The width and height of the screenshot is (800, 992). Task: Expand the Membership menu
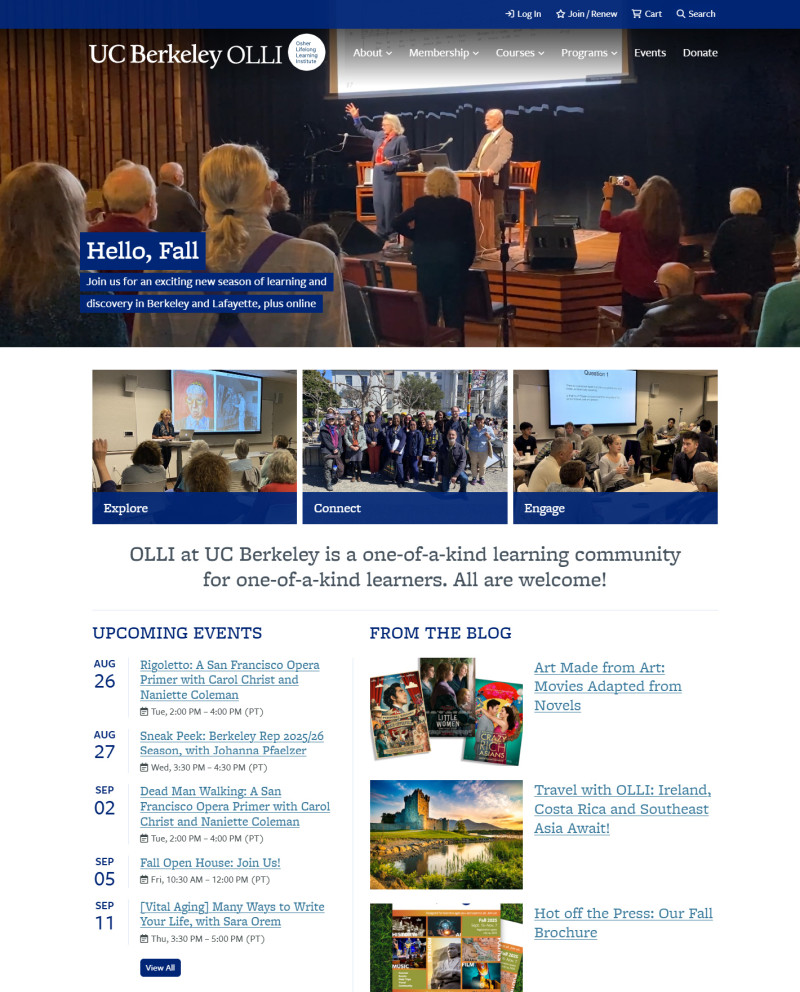pyautogui.click(x=443, y=53)
